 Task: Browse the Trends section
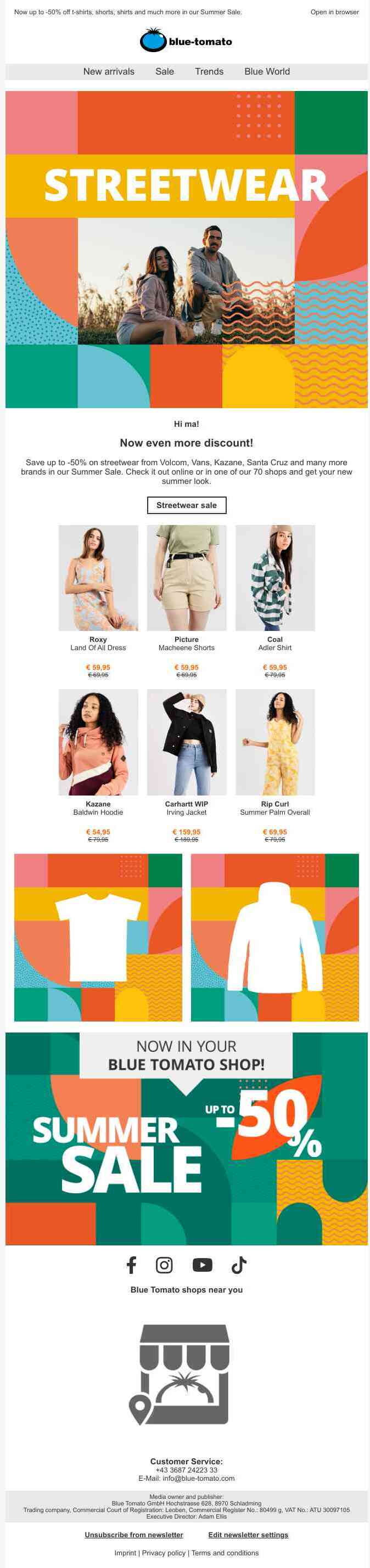coord(209,71)
